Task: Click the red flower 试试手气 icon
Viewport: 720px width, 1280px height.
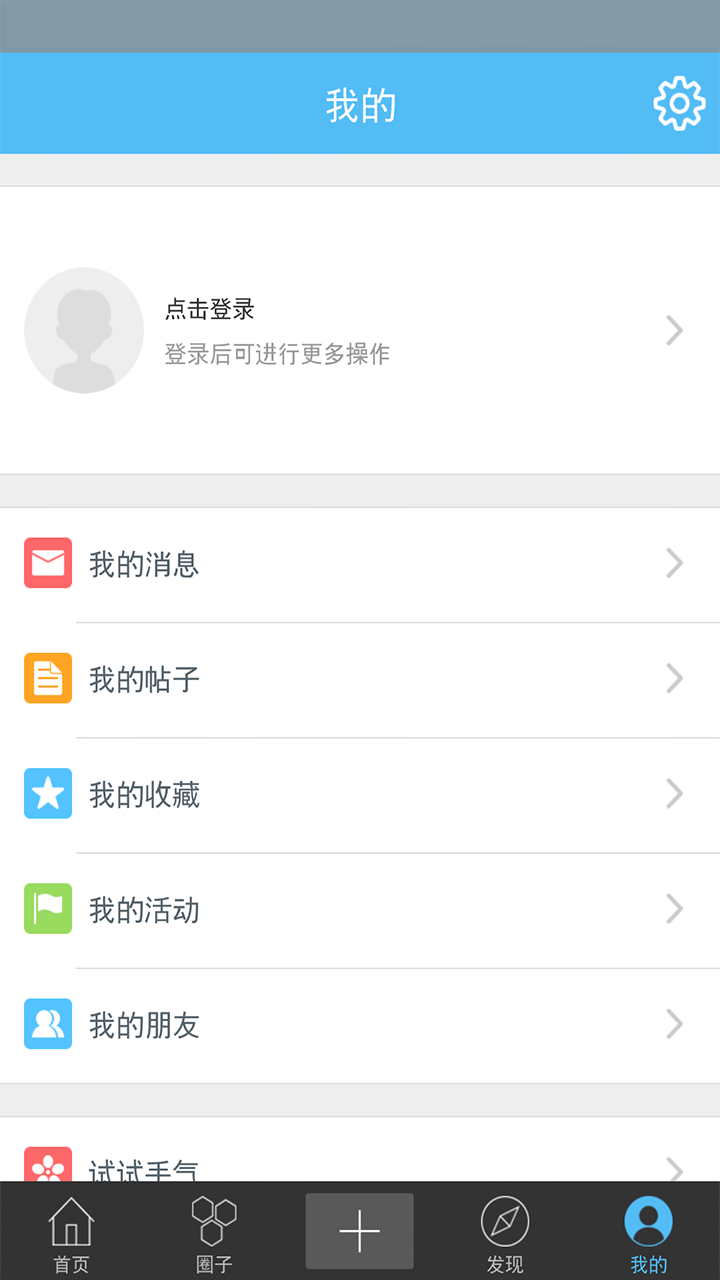Action: point(47,1163)
